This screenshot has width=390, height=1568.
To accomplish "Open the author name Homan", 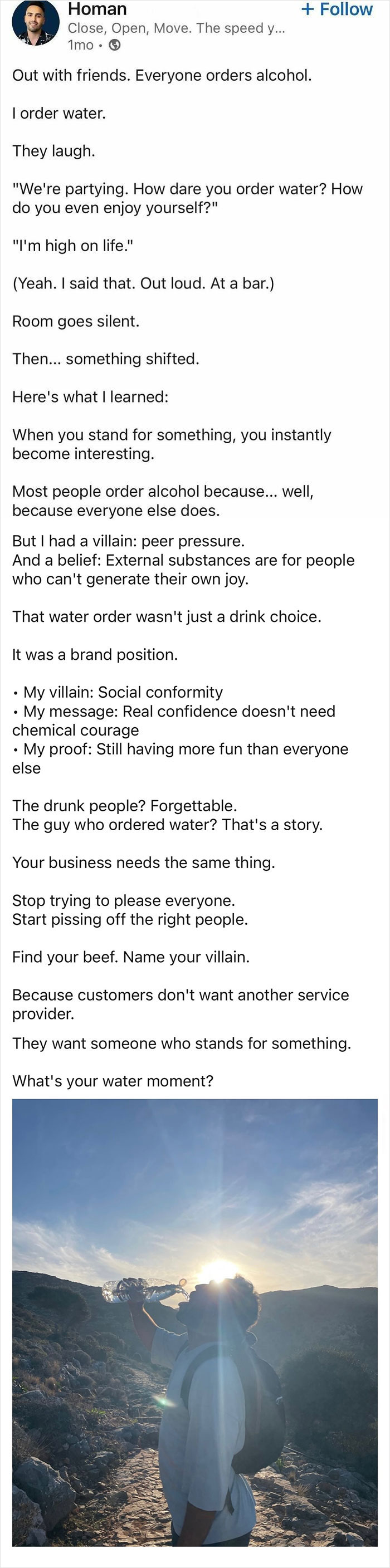I will pyautogui.click(x=97, y=9).
